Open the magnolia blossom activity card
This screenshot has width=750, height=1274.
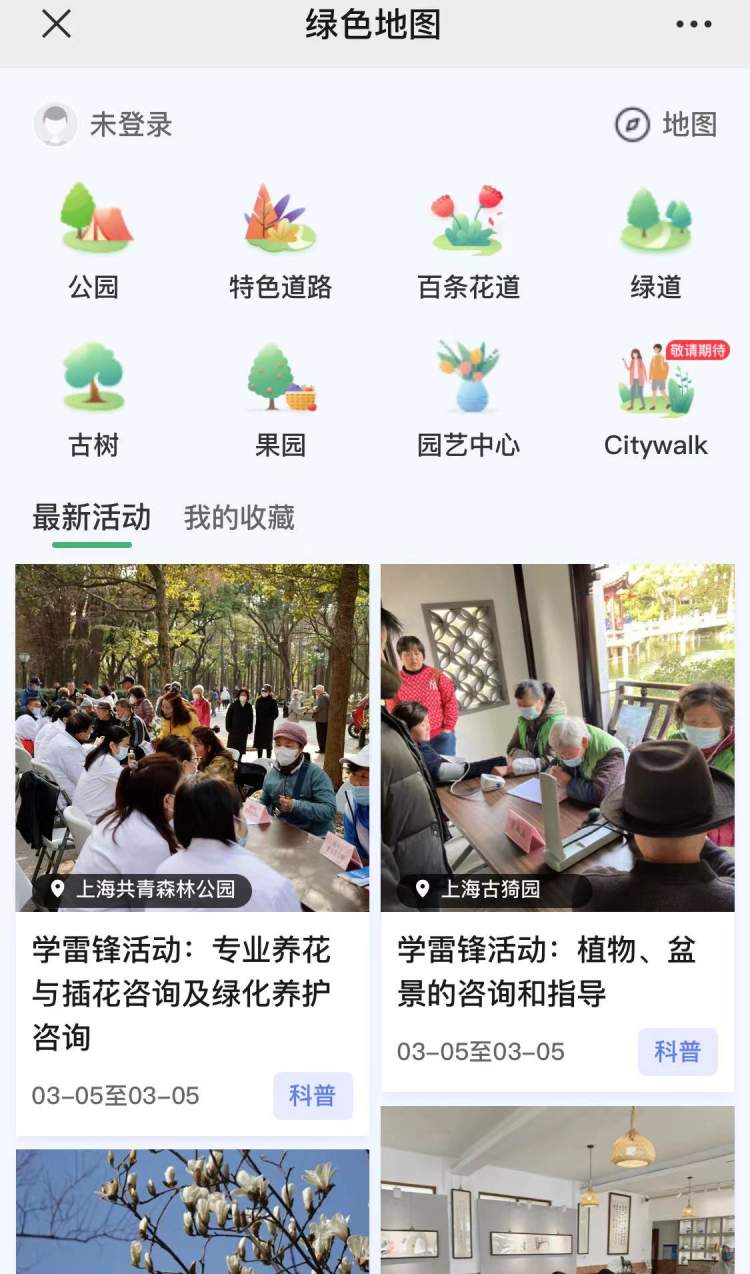coord(192,1211)
